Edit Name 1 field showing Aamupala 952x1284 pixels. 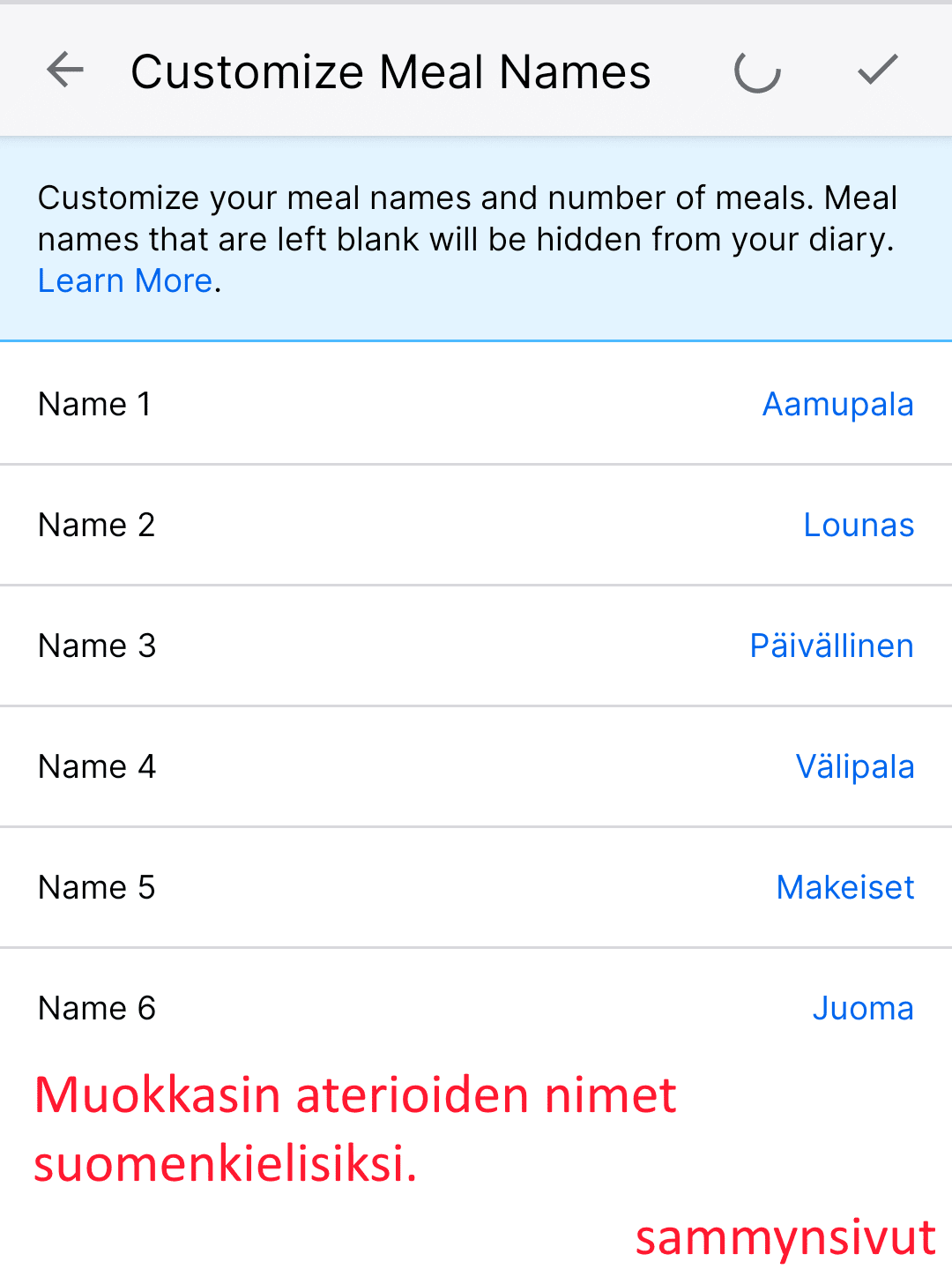(x=837, y=405)
